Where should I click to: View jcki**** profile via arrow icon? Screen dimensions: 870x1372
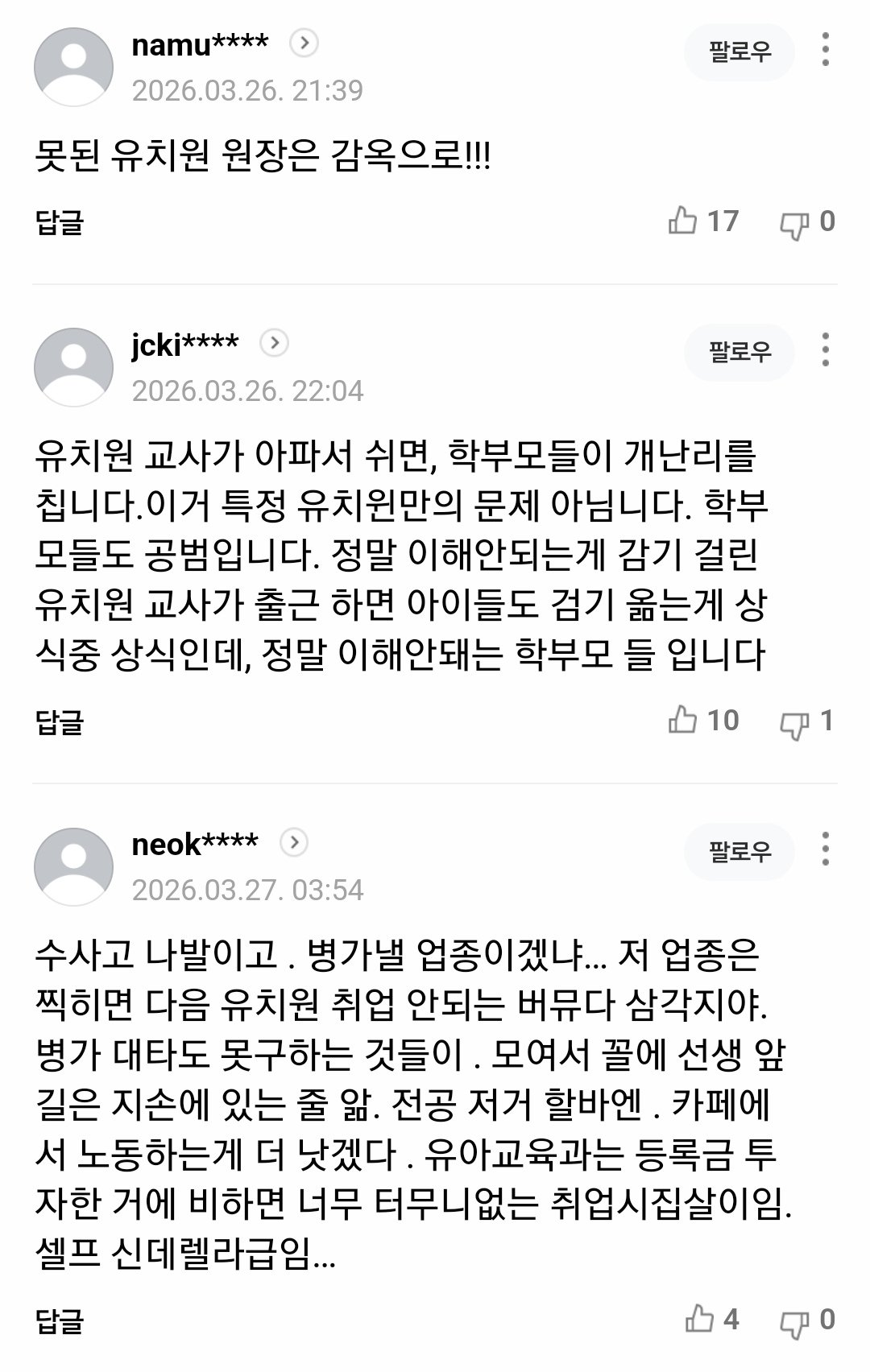click(275, 343)
